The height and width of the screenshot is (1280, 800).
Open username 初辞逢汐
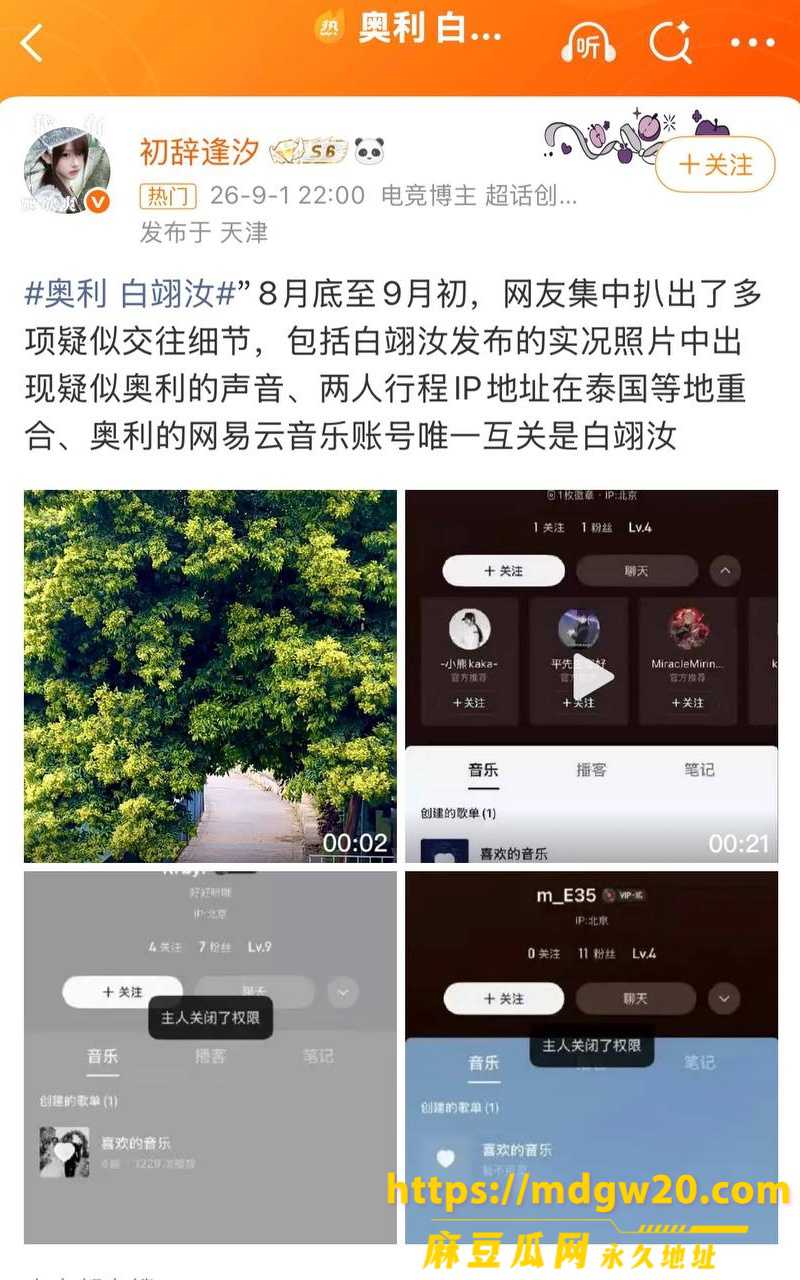click(x=200, y=151)
